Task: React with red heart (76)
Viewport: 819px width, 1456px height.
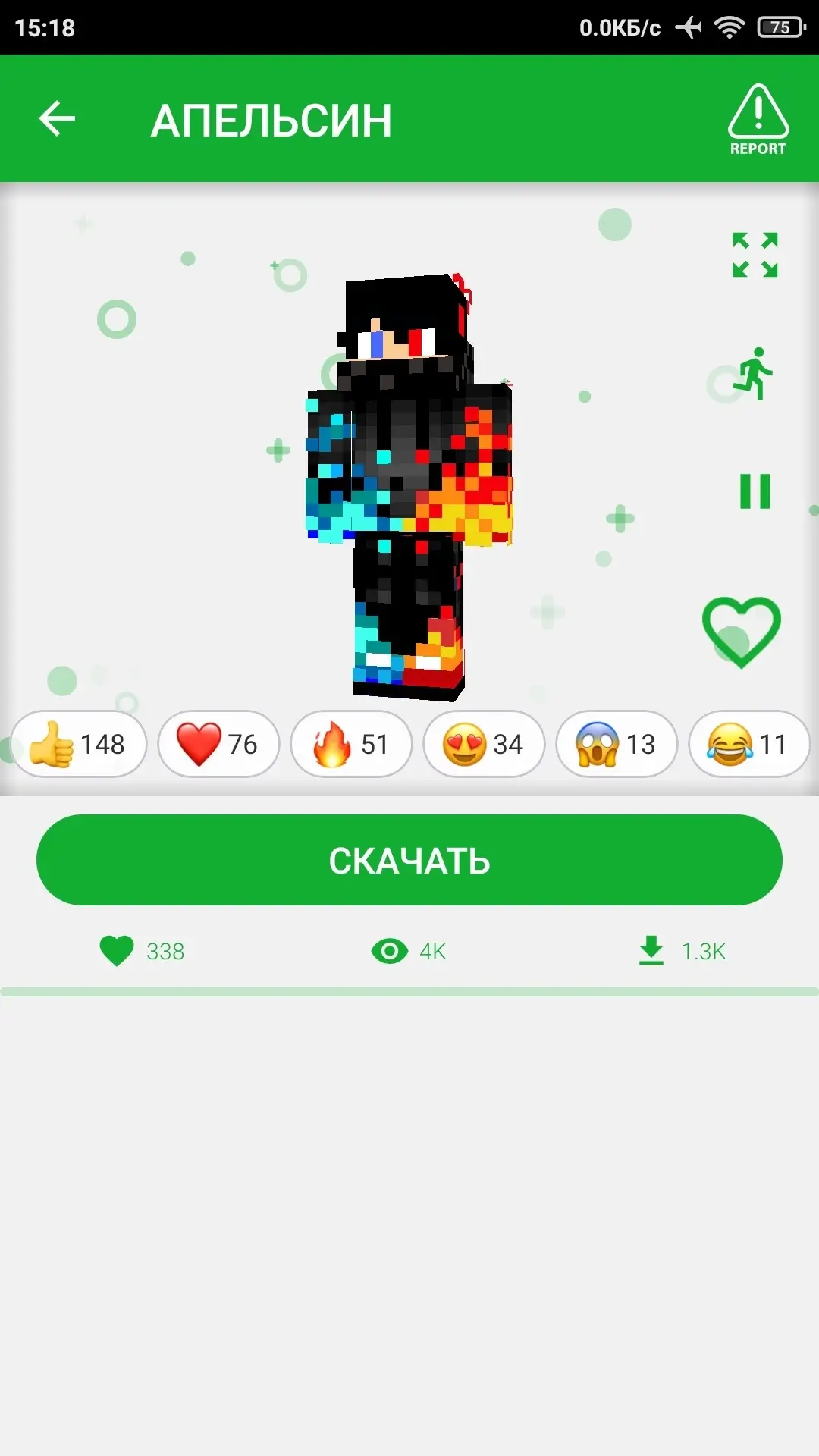Action: (218, 744)
